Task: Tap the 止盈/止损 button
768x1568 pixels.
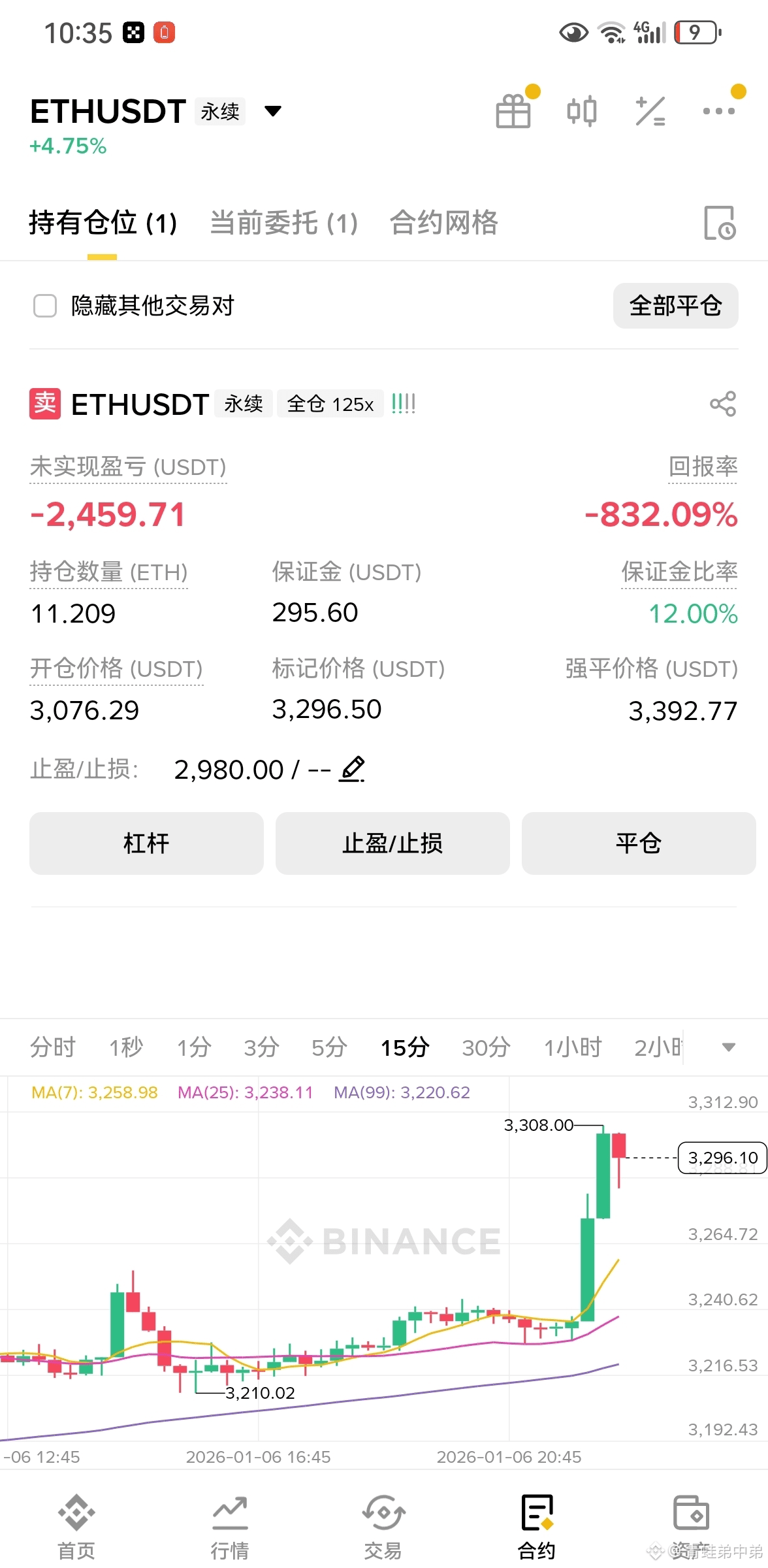Action: [392, 843]
